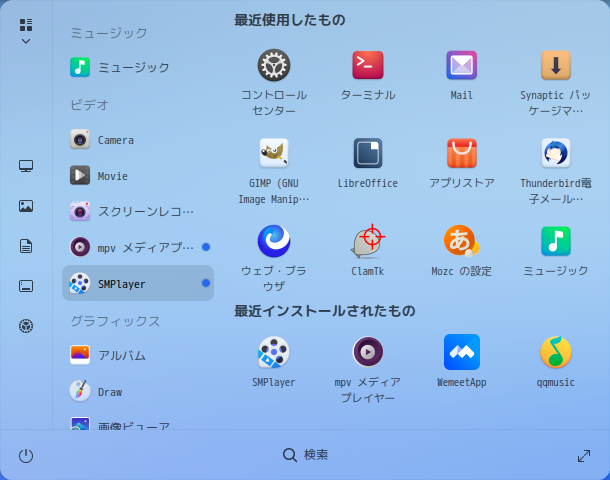Open Draw in the app list

click(x=109, y=391)
